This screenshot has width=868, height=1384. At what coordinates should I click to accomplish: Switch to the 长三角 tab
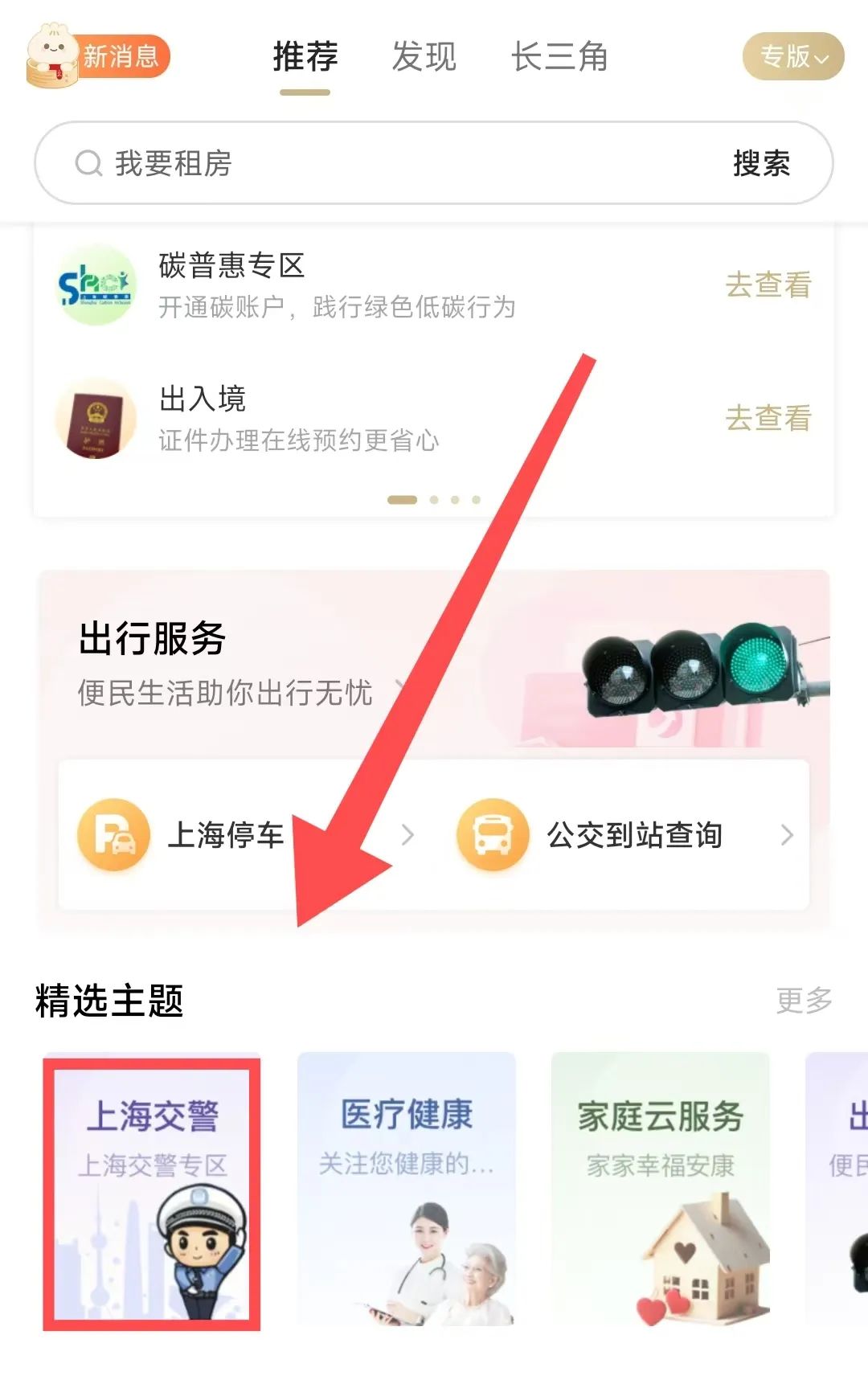tap(559, 58)
